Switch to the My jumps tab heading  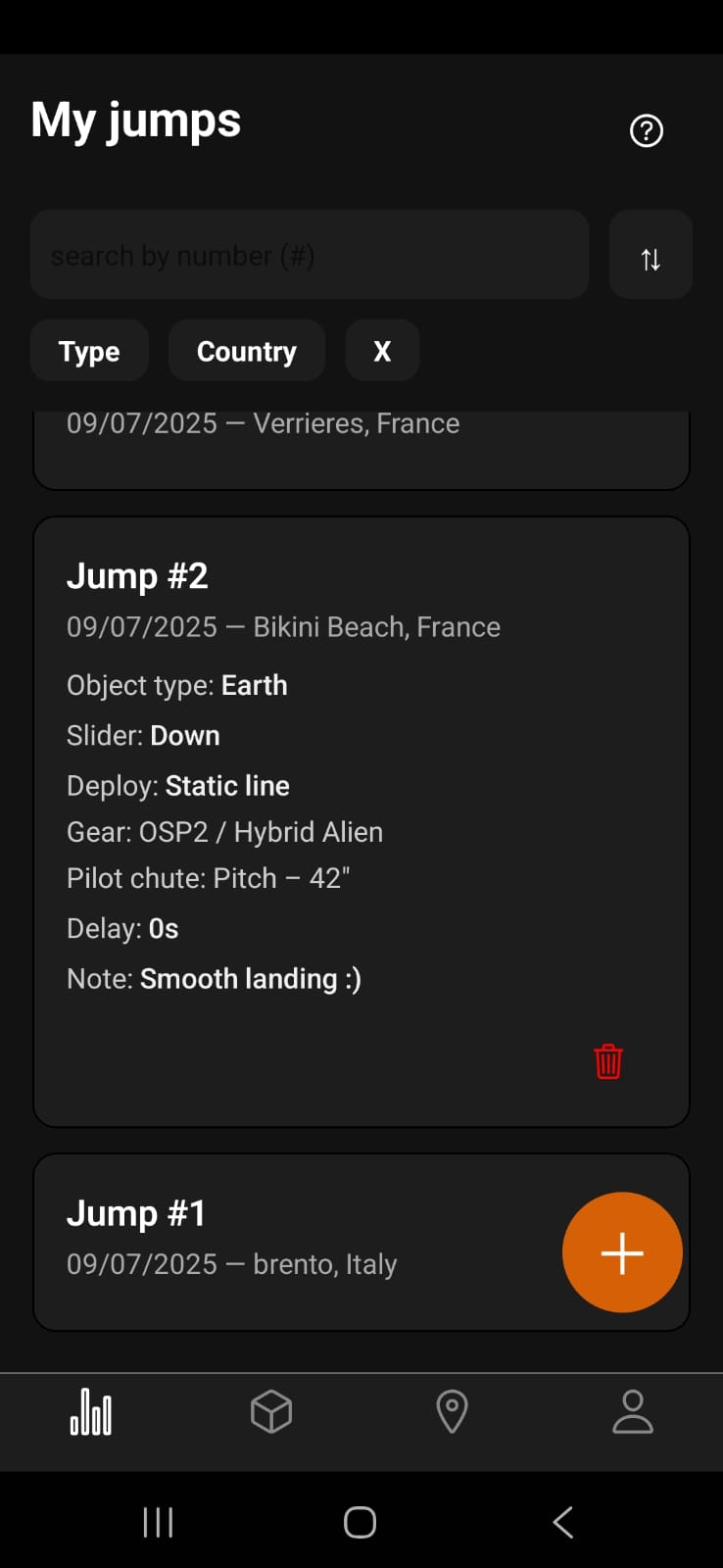134,119
